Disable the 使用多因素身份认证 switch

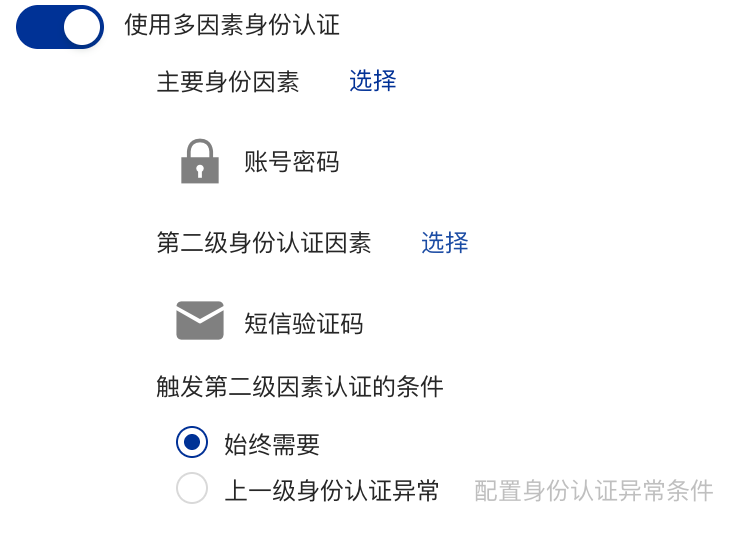coord(60,27)
